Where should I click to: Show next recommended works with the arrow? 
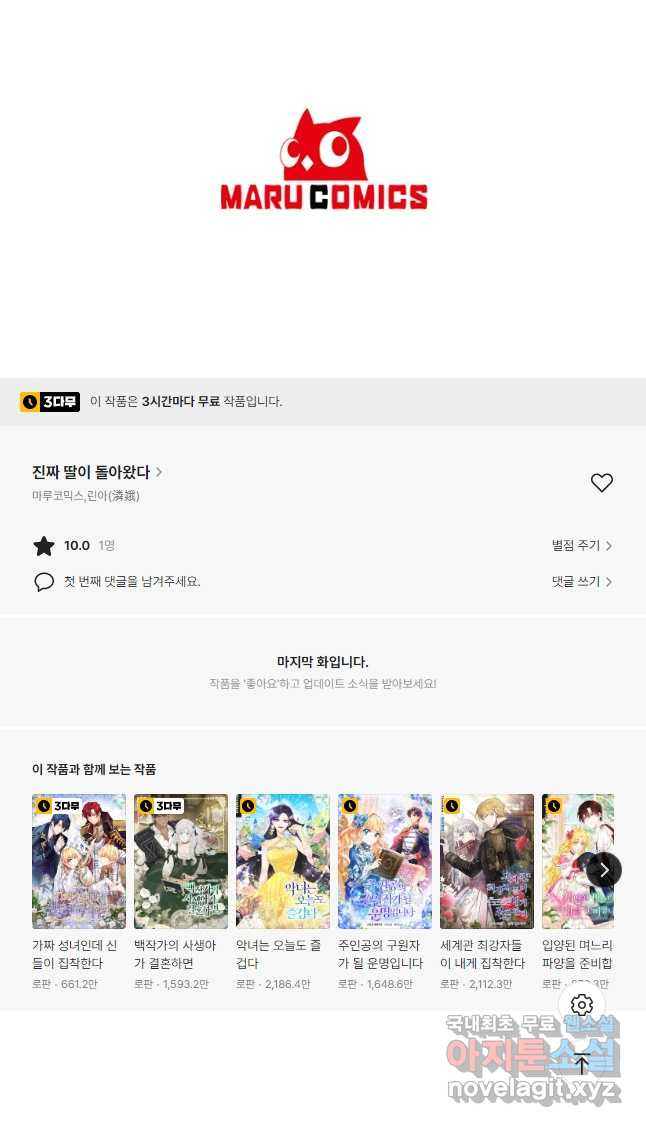click(x=604, y=870)
